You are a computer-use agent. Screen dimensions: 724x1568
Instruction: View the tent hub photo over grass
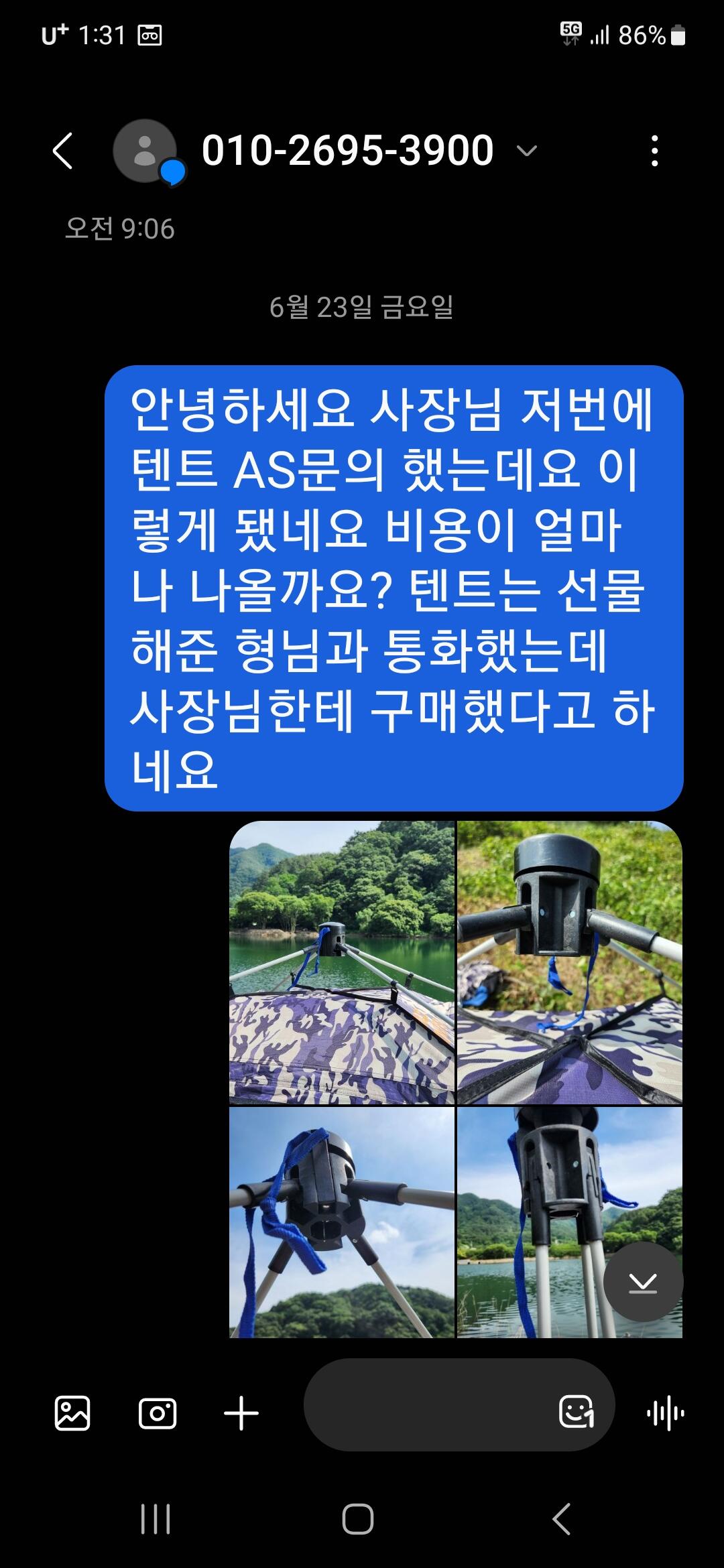pos(570,962)
